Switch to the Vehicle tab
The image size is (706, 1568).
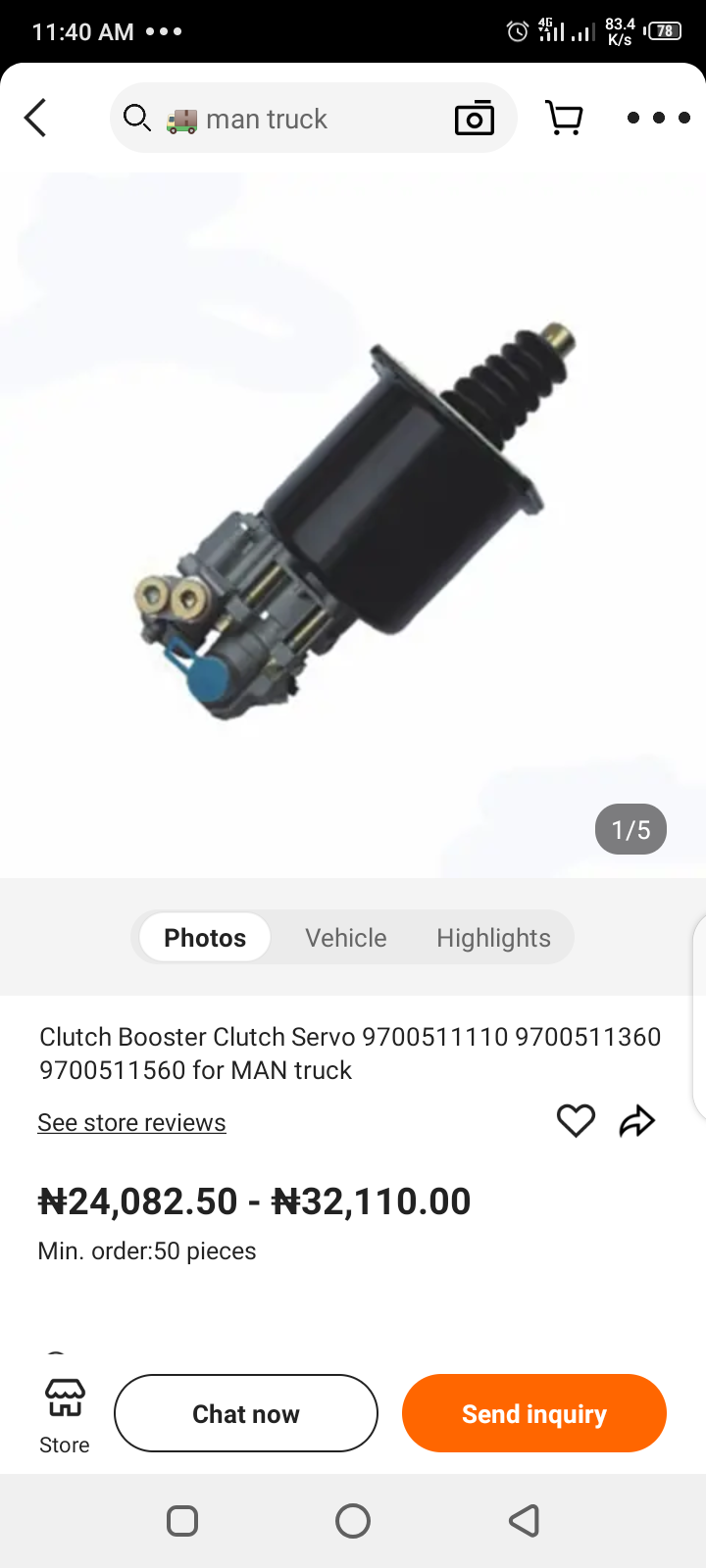coord(346,938)
